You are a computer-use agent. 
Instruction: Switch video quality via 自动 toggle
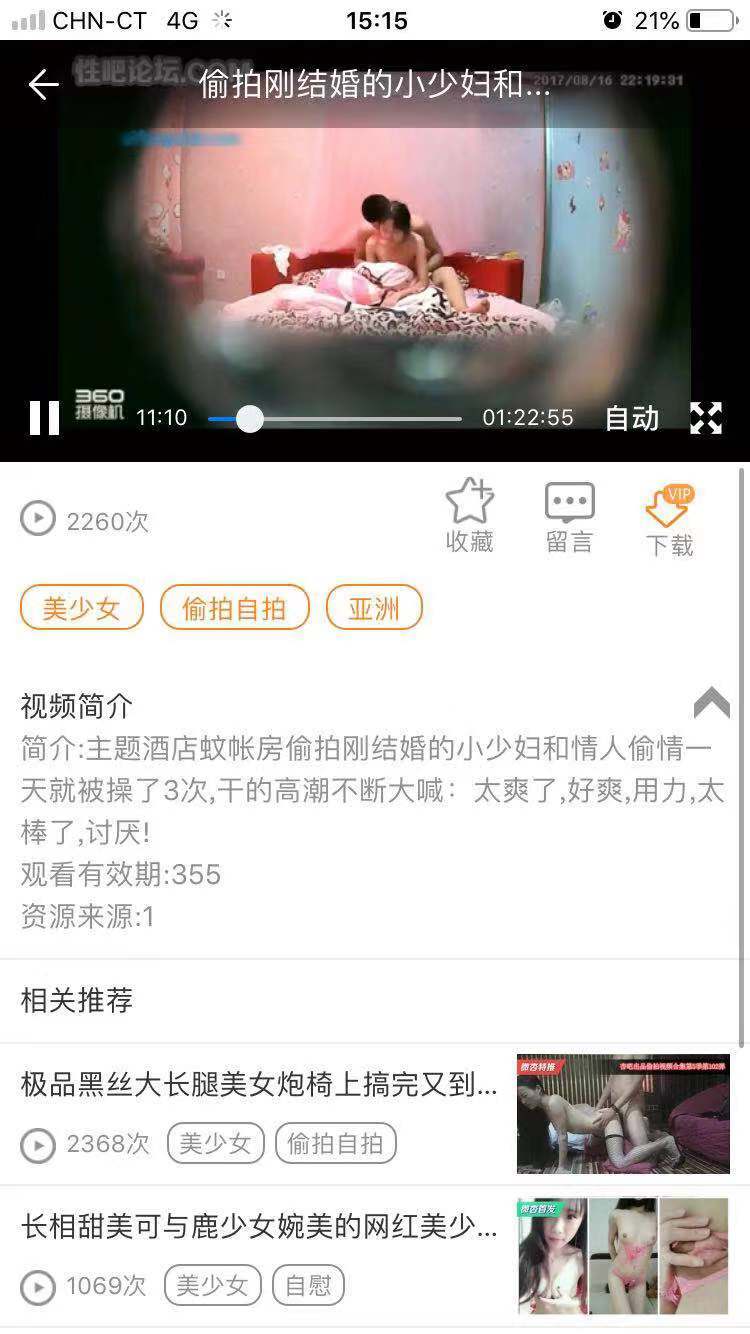pyautogui.click(x=630, y=419)
